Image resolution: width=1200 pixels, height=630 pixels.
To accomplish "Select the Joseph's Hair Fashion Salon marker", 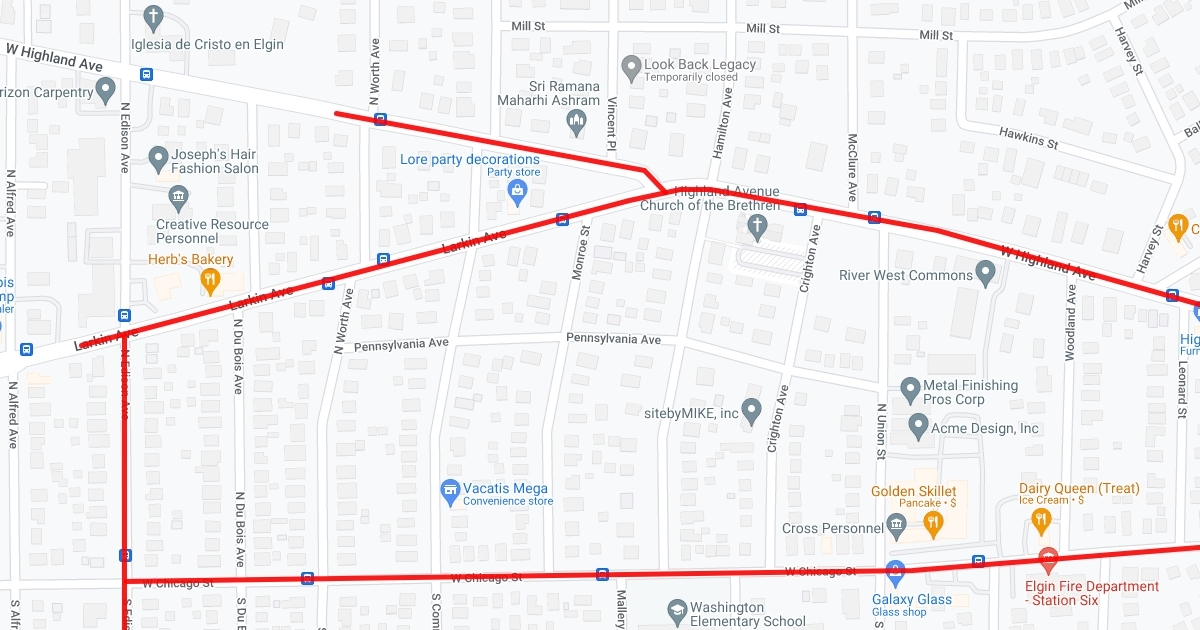I will [158, 158].
